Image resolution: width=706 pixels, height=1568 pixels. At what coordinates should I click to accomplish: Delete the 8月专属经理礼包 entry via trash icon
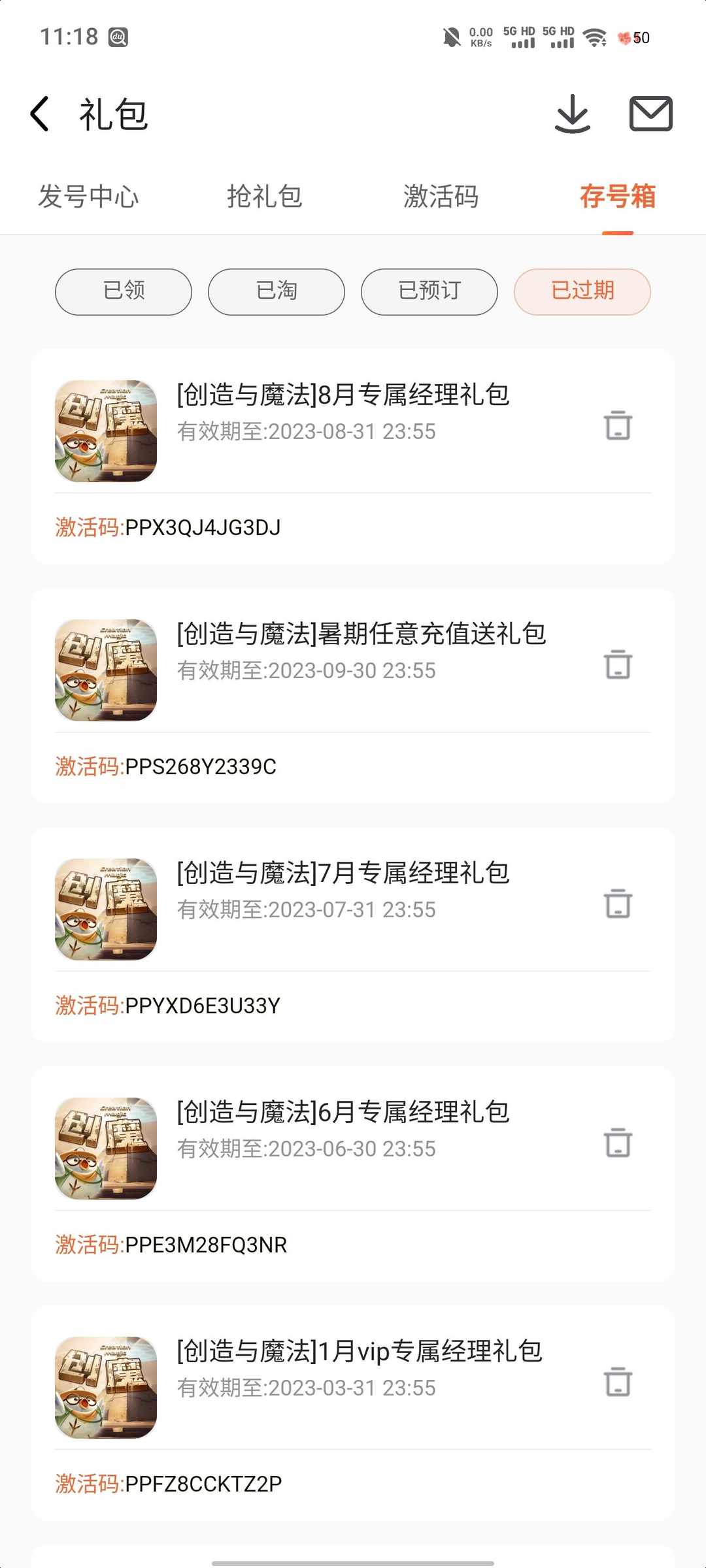coord(617,427)
